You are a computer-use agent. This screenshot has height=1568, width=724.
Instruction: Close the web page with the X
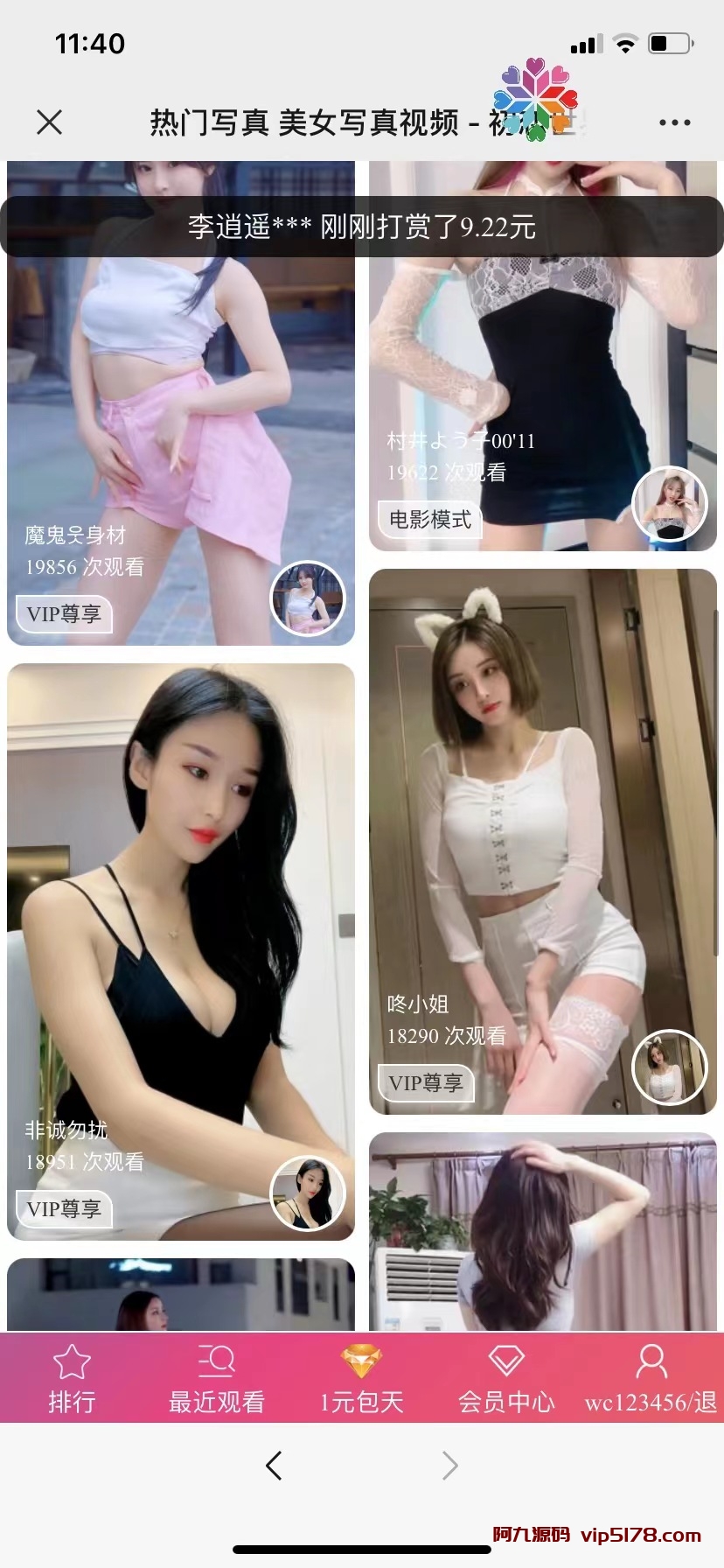pyautogui.click(x=50, y=122)
